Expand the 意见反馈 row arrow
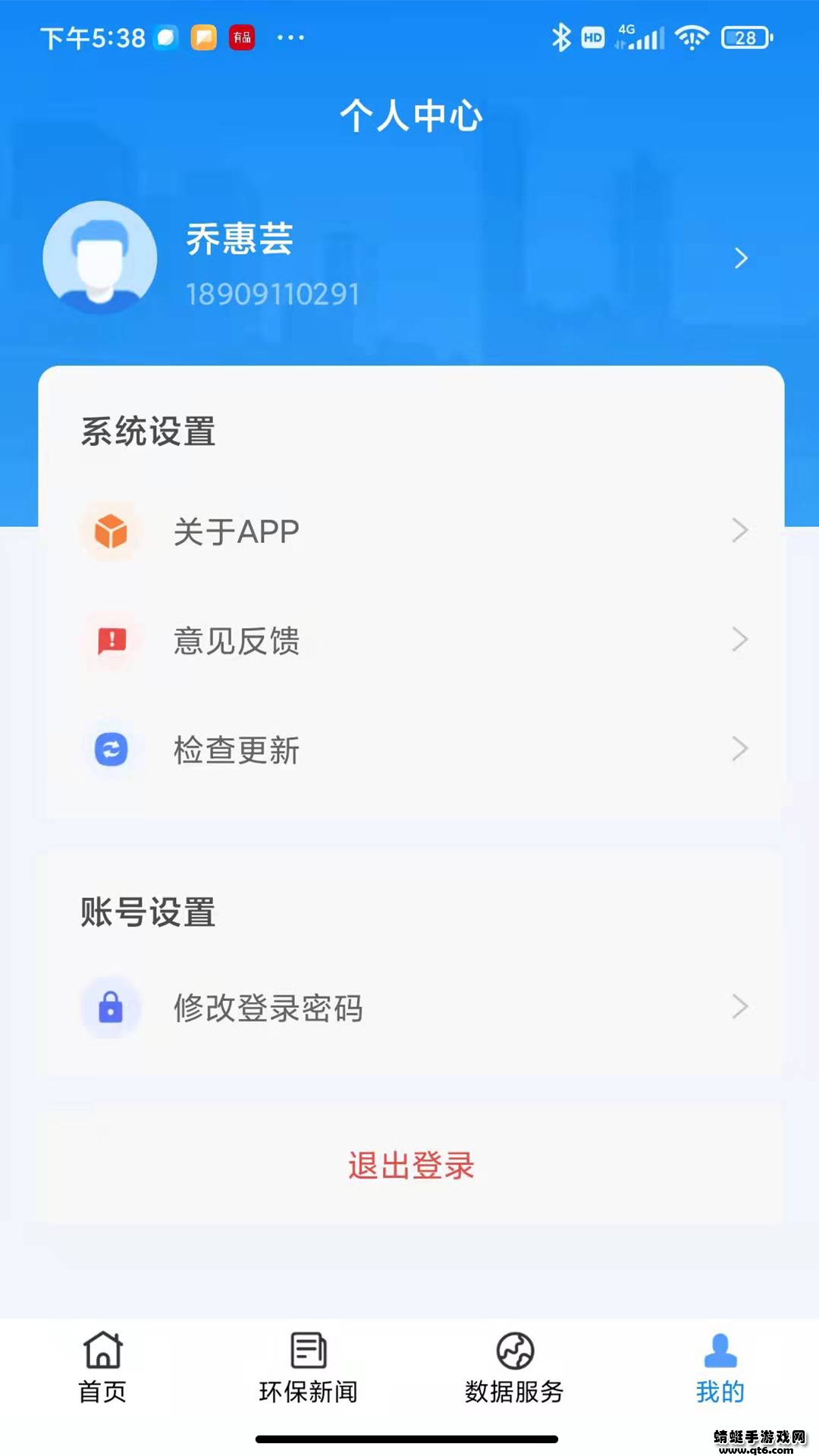Image resolution: width=819 pixels, height=1456 pixels. [739, 641]
